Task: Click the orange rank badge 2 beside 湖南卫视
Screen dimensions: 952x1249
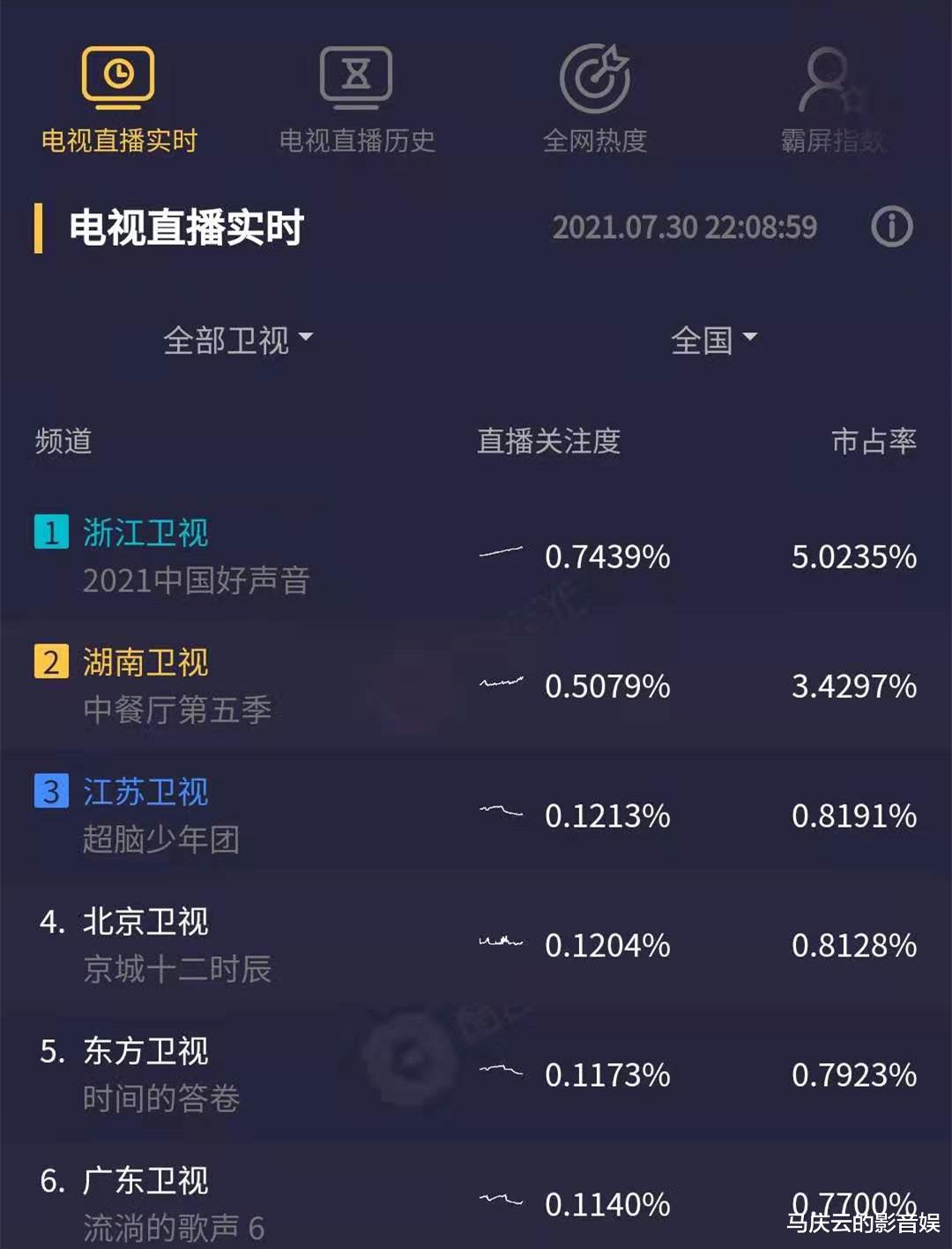Action: [x=49, y=662]
